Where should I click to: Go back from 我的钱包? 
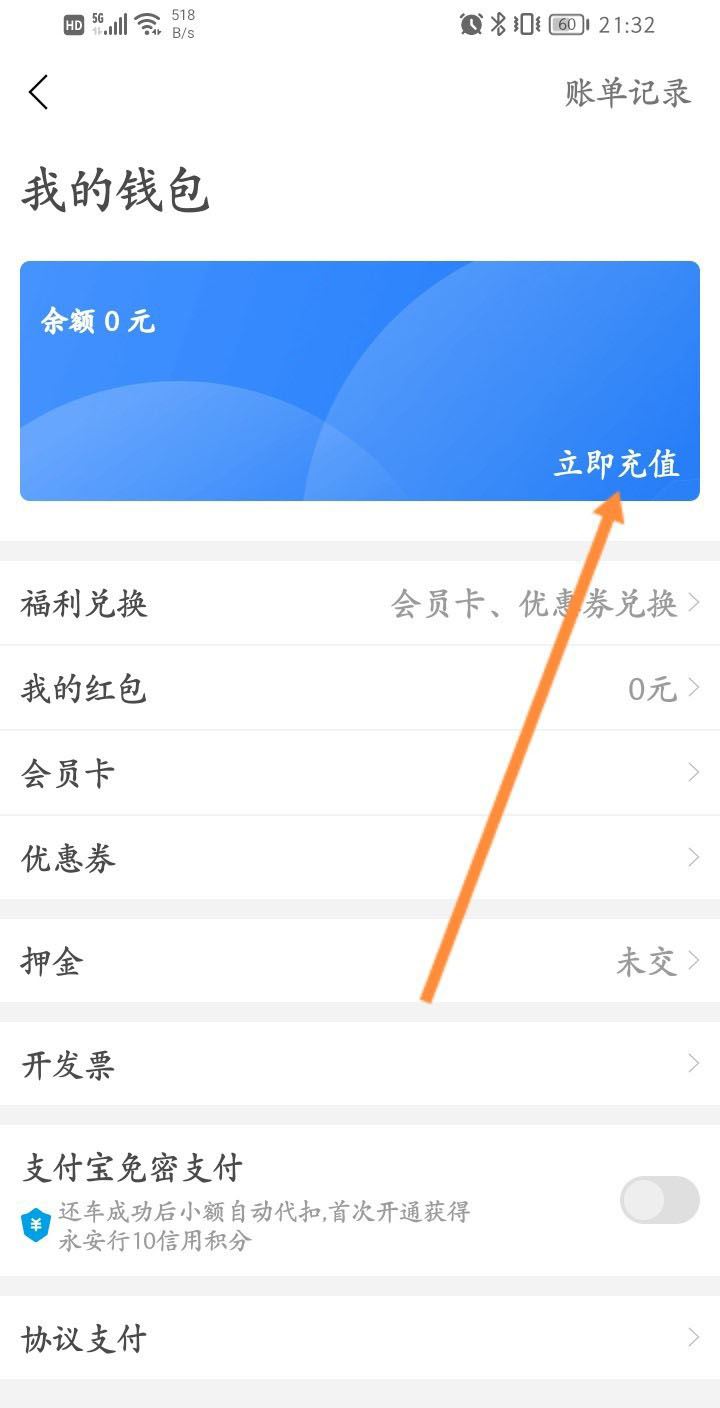[38, 93]
